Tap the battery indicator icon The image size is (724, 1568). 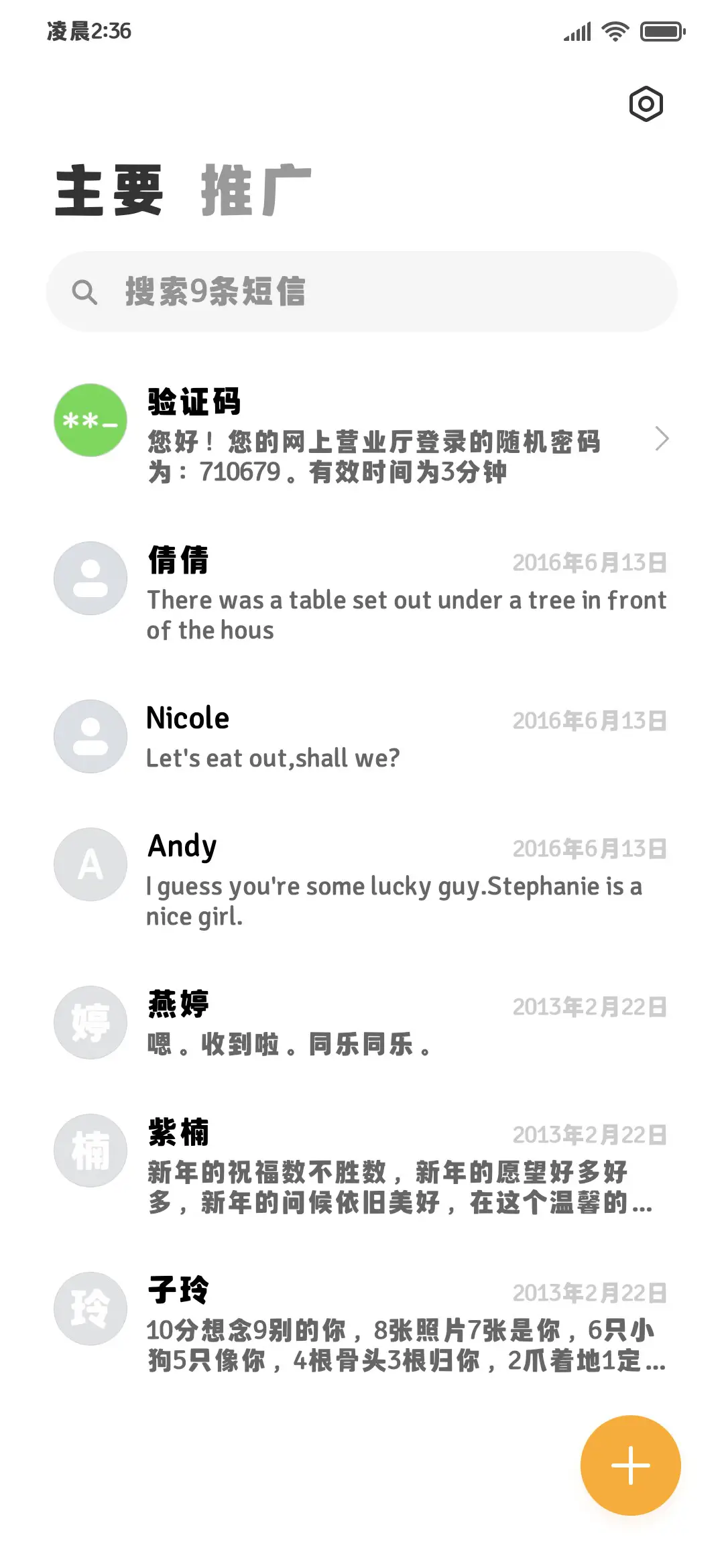660,30
